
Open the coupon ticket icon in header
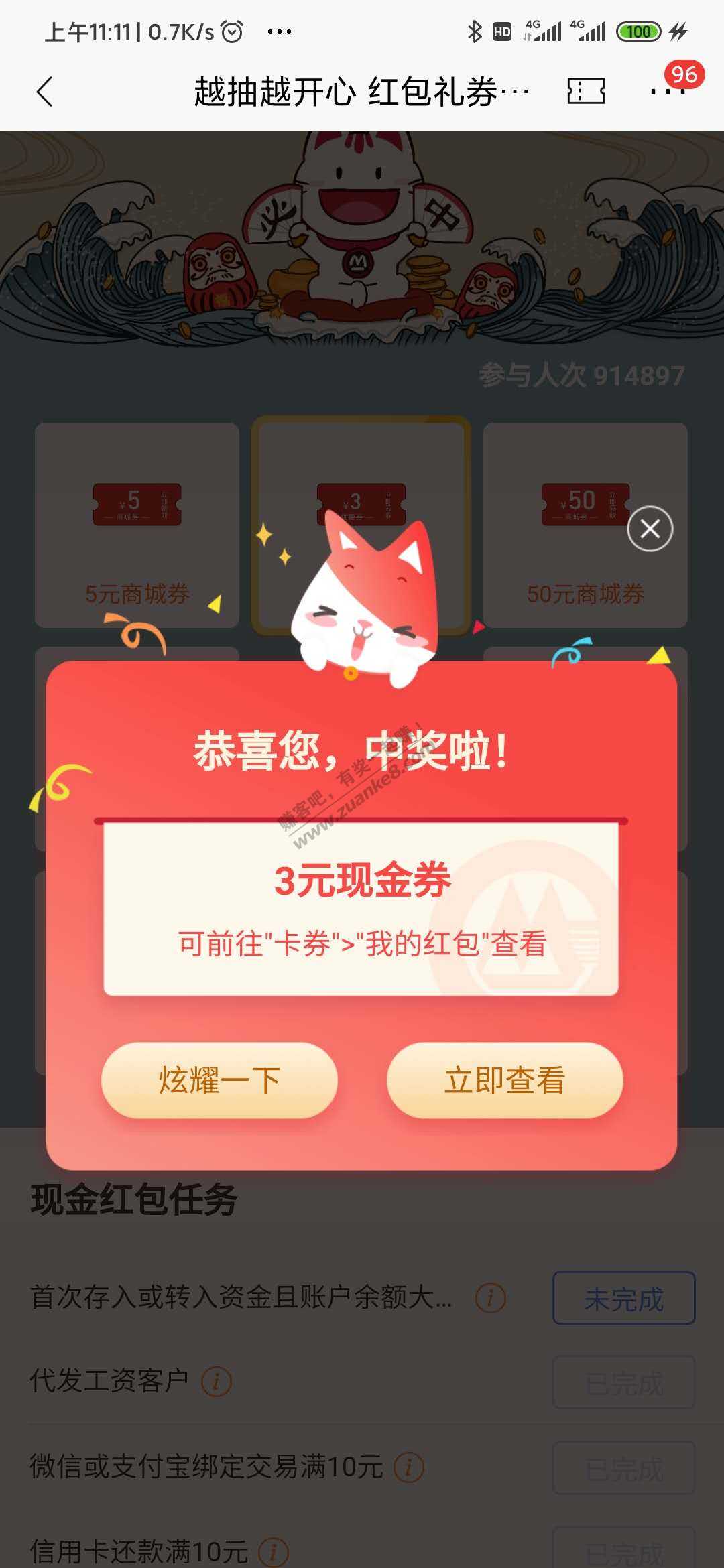(586, 90)
